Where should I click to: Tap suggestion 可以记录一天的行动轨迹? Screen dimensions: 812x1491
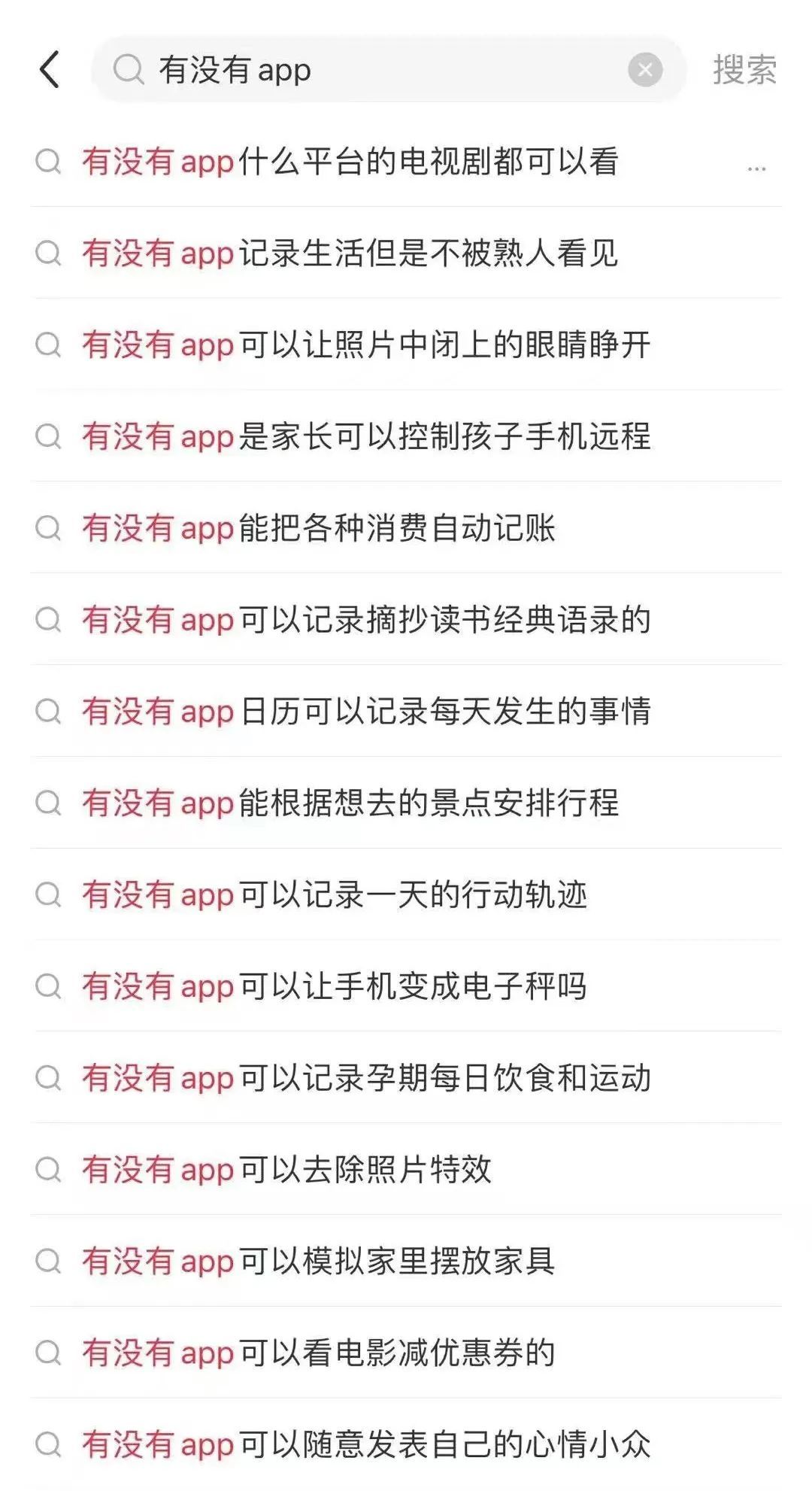tap(335, 895)
